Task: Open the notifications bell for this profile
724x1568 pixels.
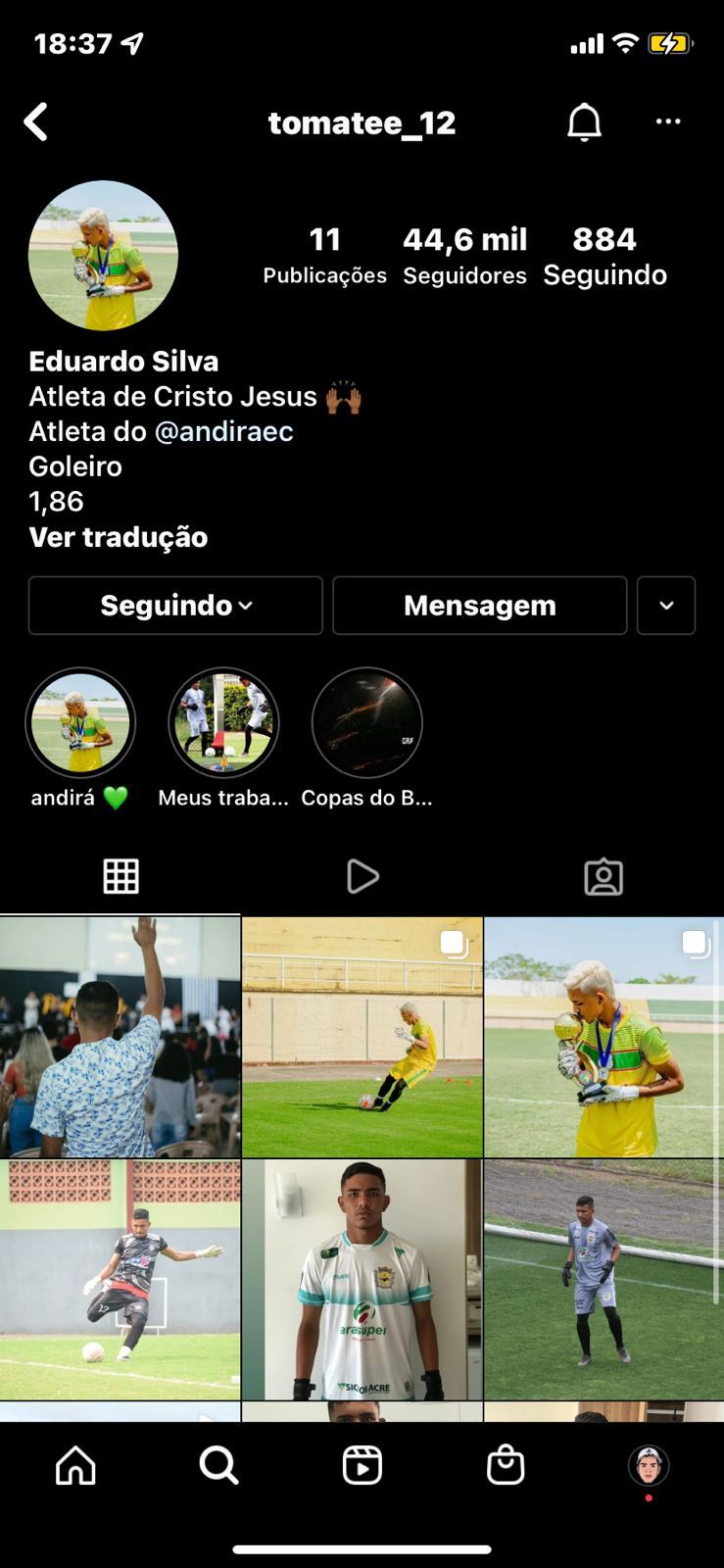Action: [584, 122]
